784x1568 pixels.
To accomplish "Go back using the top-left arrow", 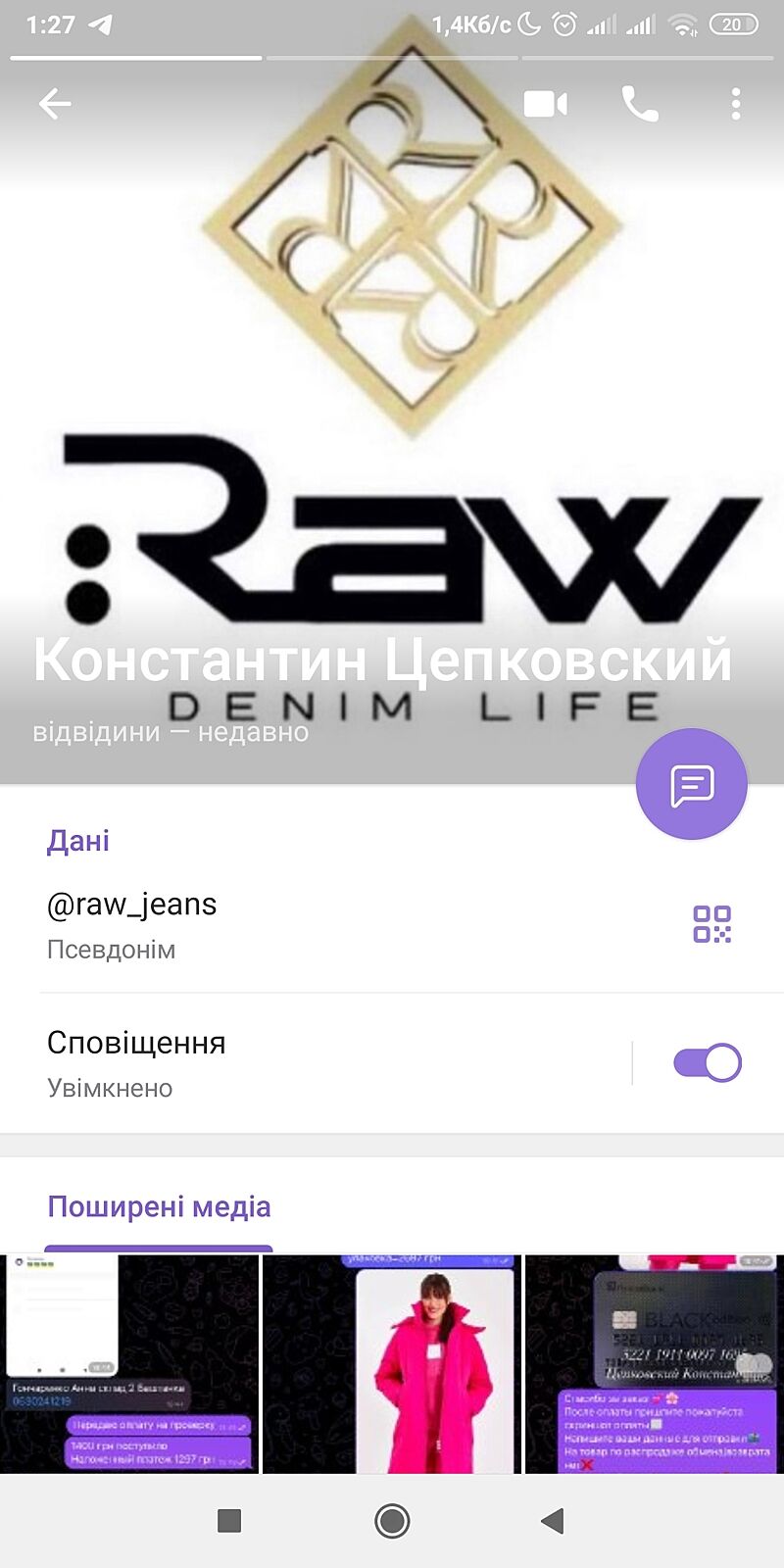I will 55,104.
